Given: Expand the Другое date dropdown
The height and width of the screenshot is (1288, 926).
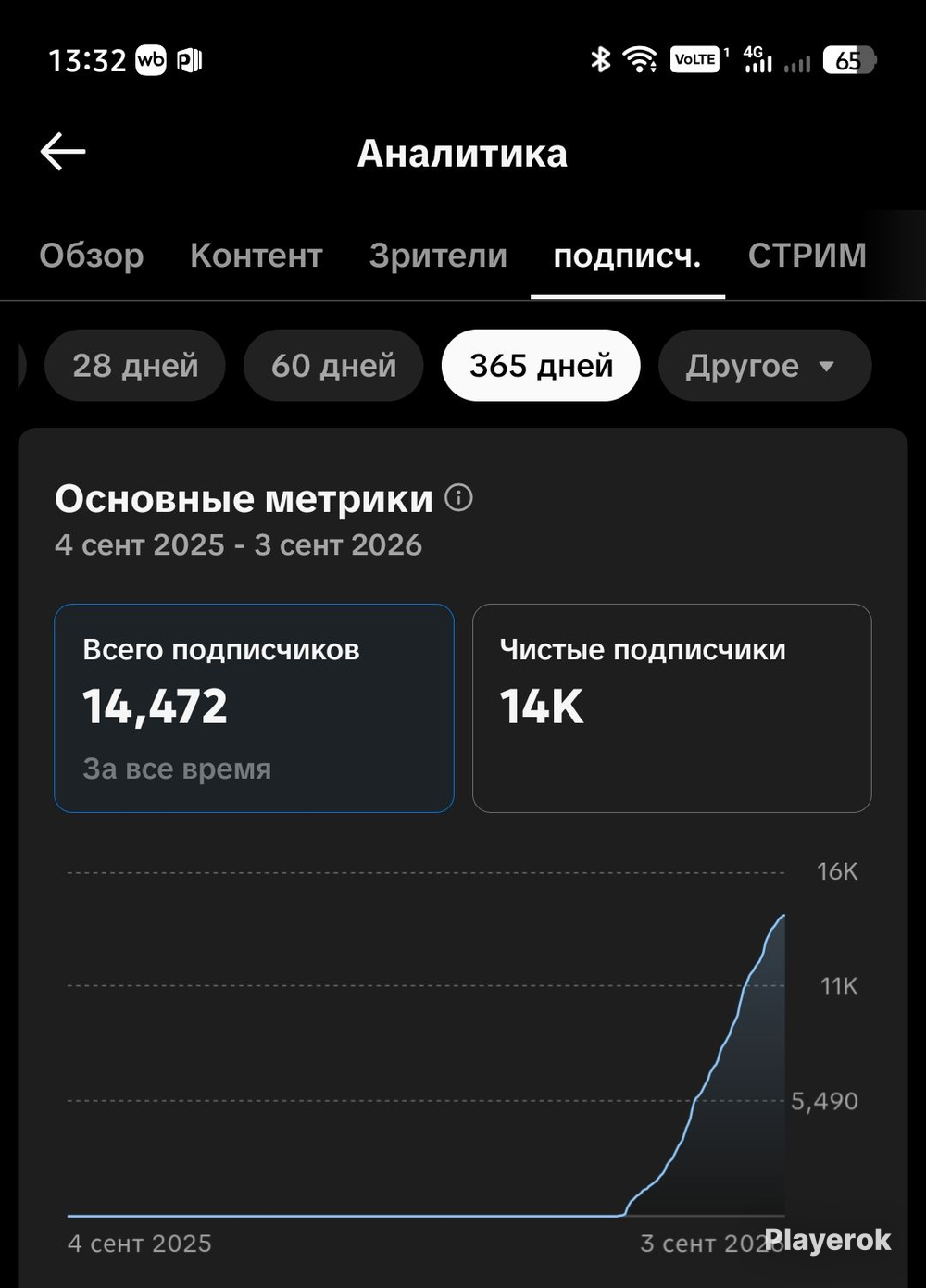Looking at the screenshot, I should [x=764, y=366].
